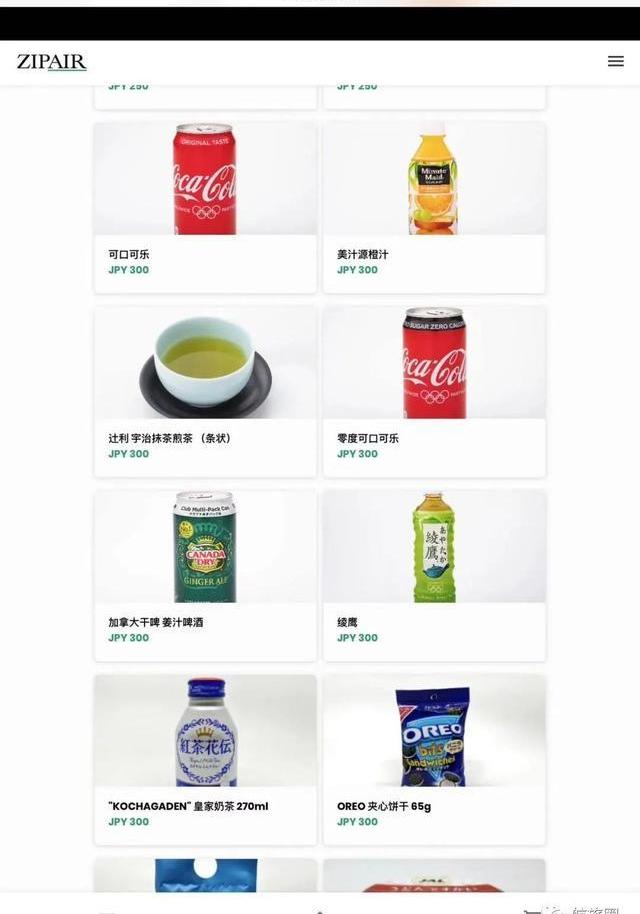Screen dimensions: 640x914
Task: Open the 可口可乐 product card
Action: [x=205, y=207]
